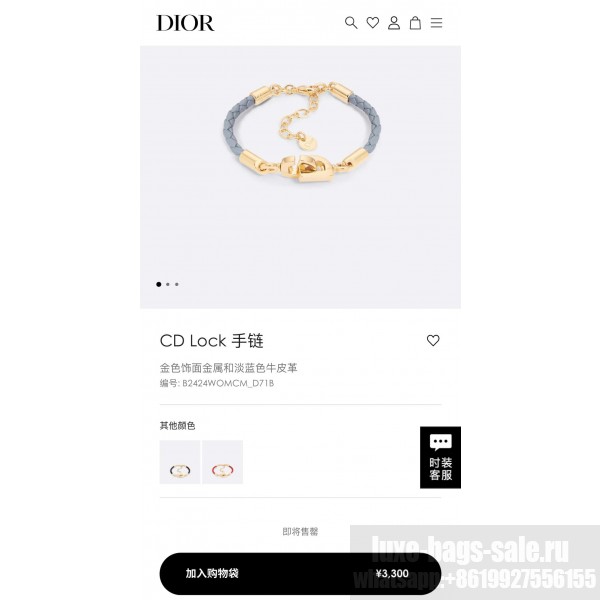The width and height of the screenshot is (600, 600).
Task: Jump to second image via page dot
Action: [x=167, y=284]
